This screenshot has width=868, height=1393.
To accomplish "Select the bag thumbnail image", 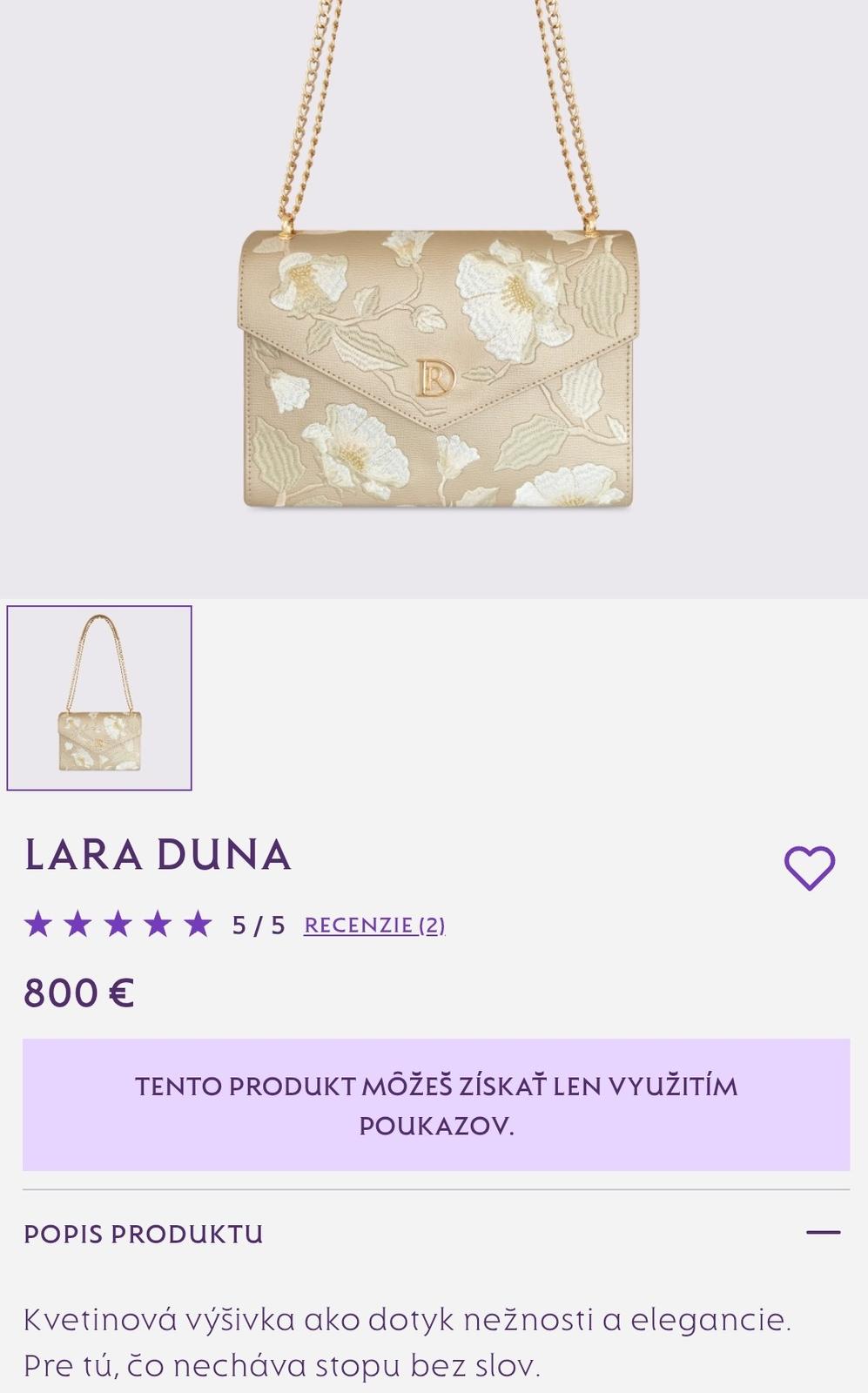I will pyautogui.click(x=99, y=698).
